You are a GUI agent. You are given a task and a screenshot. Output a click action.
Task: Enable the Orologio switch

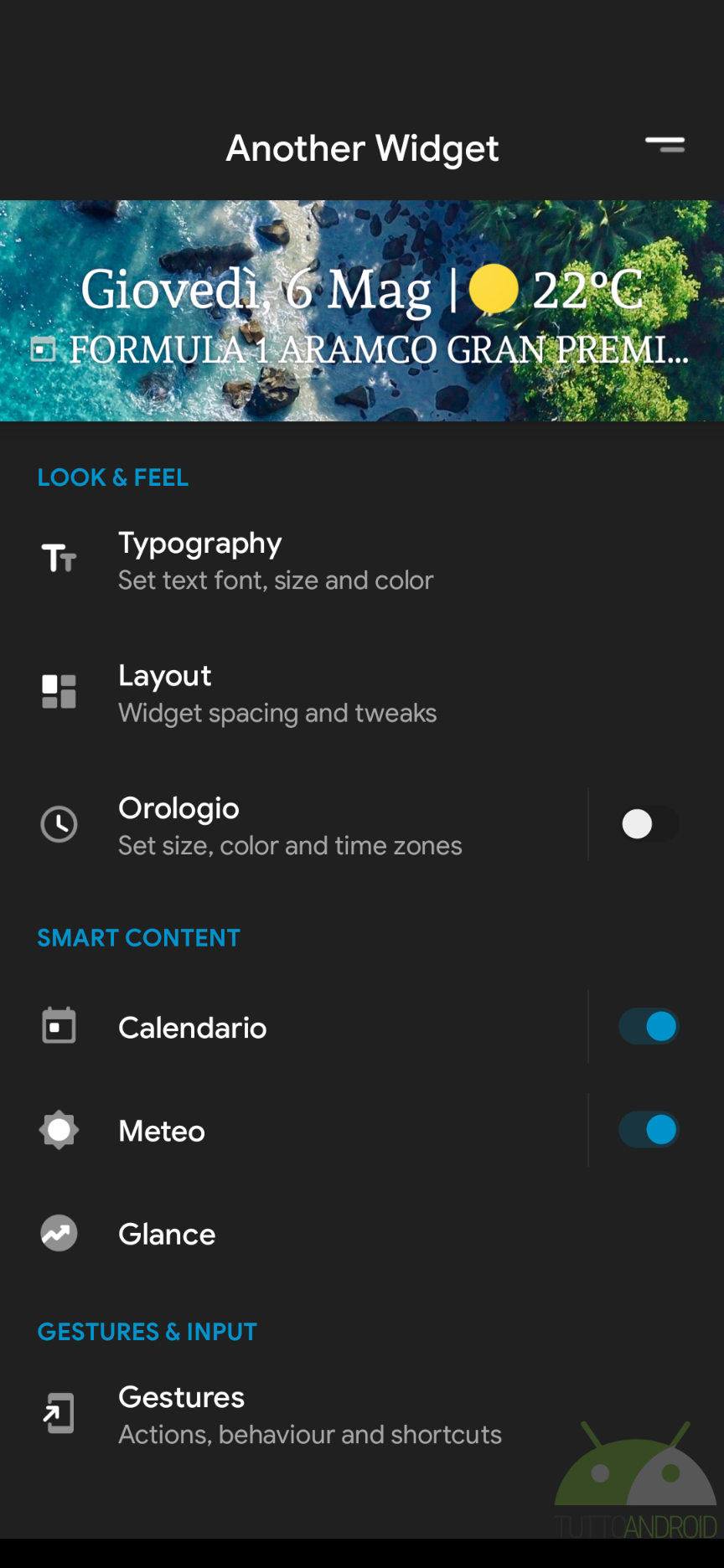(x=649, y=824)
